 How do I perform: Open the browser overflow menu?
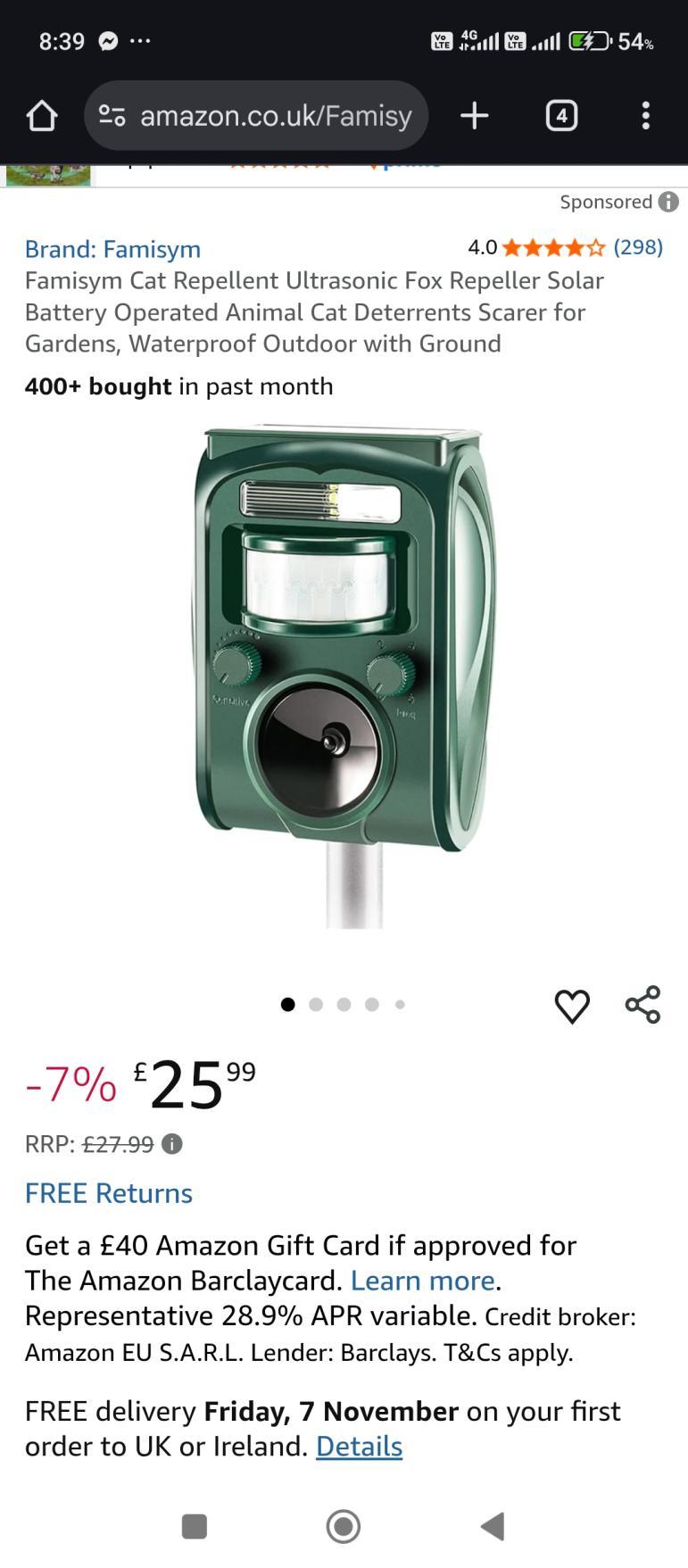point(645,116)
